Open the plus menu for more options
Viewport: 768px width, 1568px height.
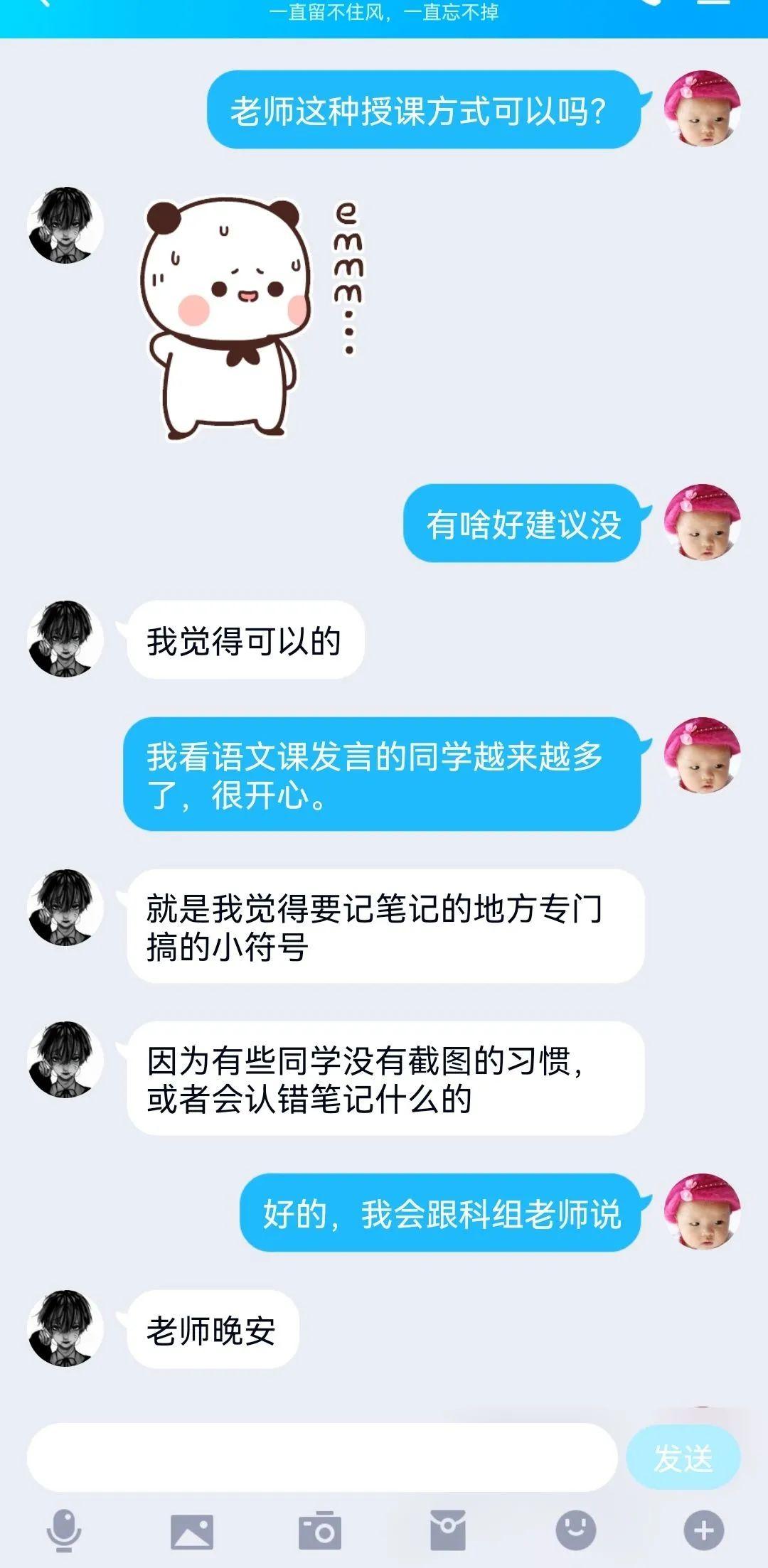click(703, 1530)
